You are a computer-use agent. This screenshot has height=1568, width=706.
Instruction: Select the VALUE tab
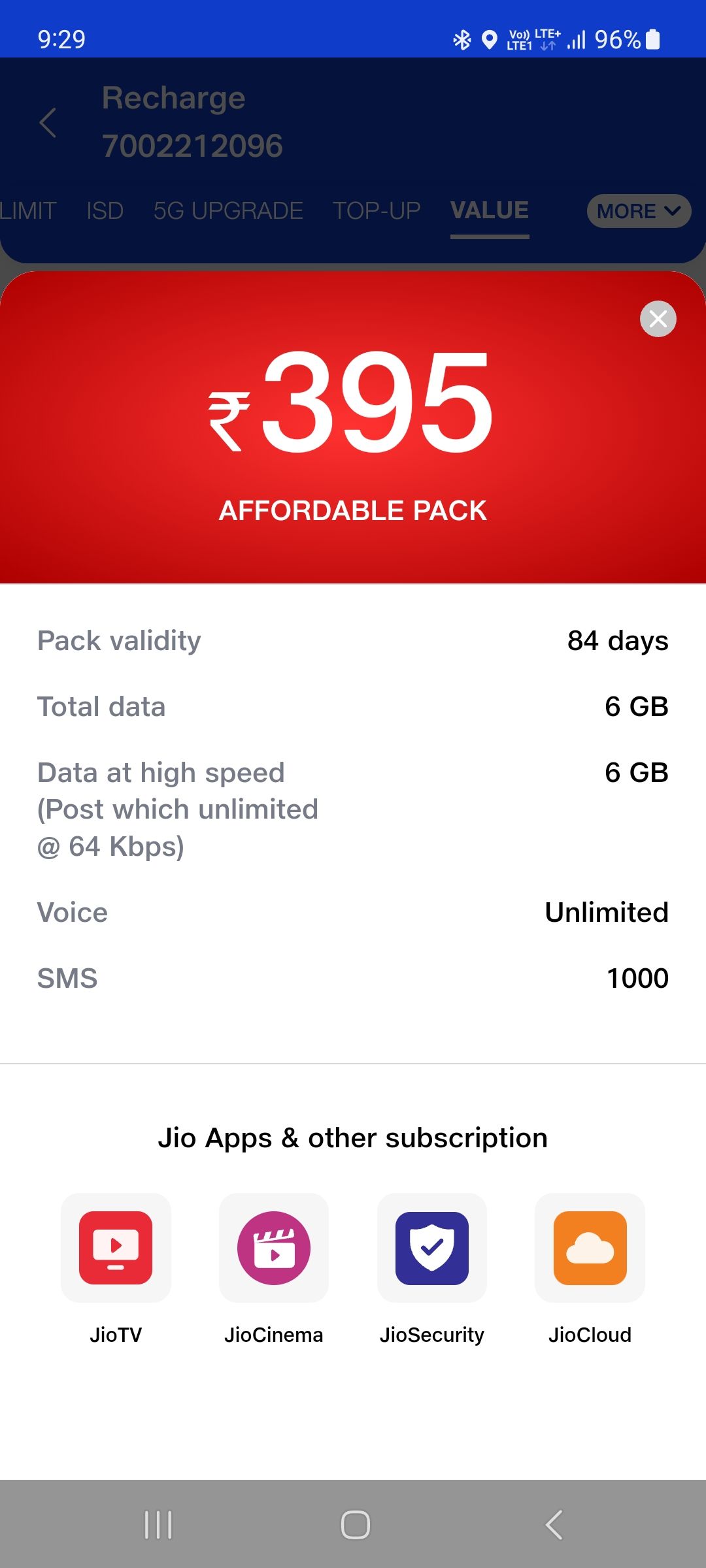tap(489, 210)
